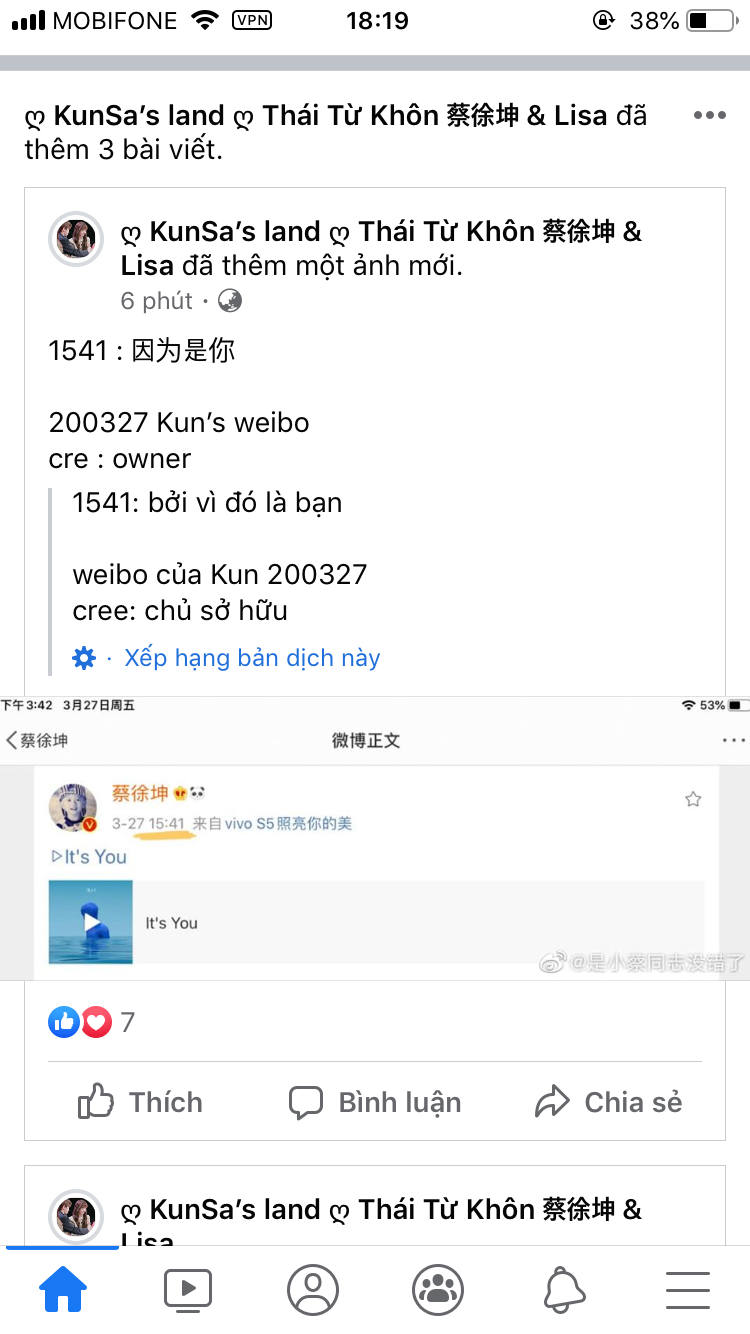Open the post's three-dot options menu
The width and height of the screenshot is (750, 1334).
[x=709, y=116]
